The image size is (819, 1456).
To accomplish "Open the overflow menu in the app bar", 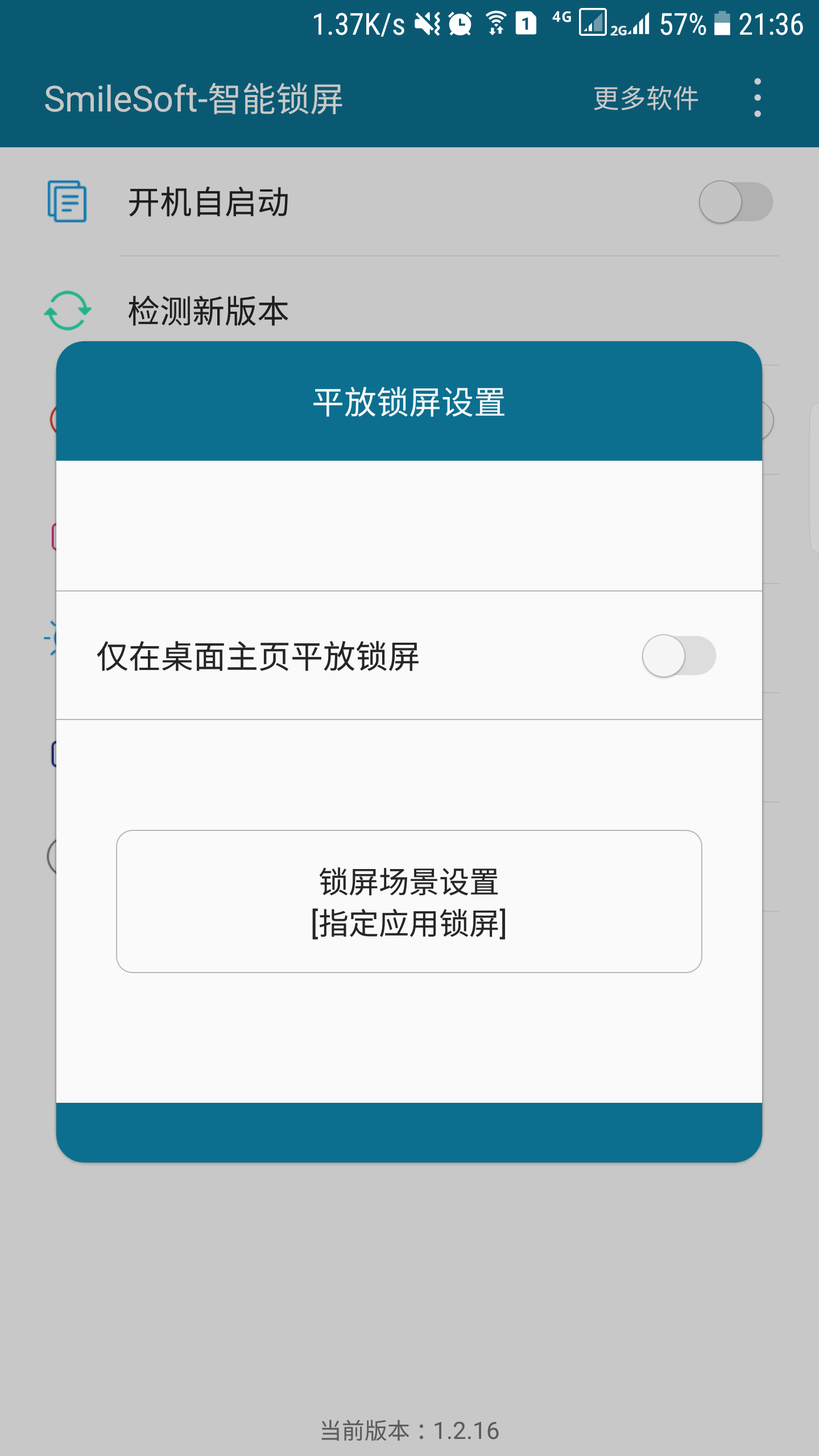I will point(757,98).
